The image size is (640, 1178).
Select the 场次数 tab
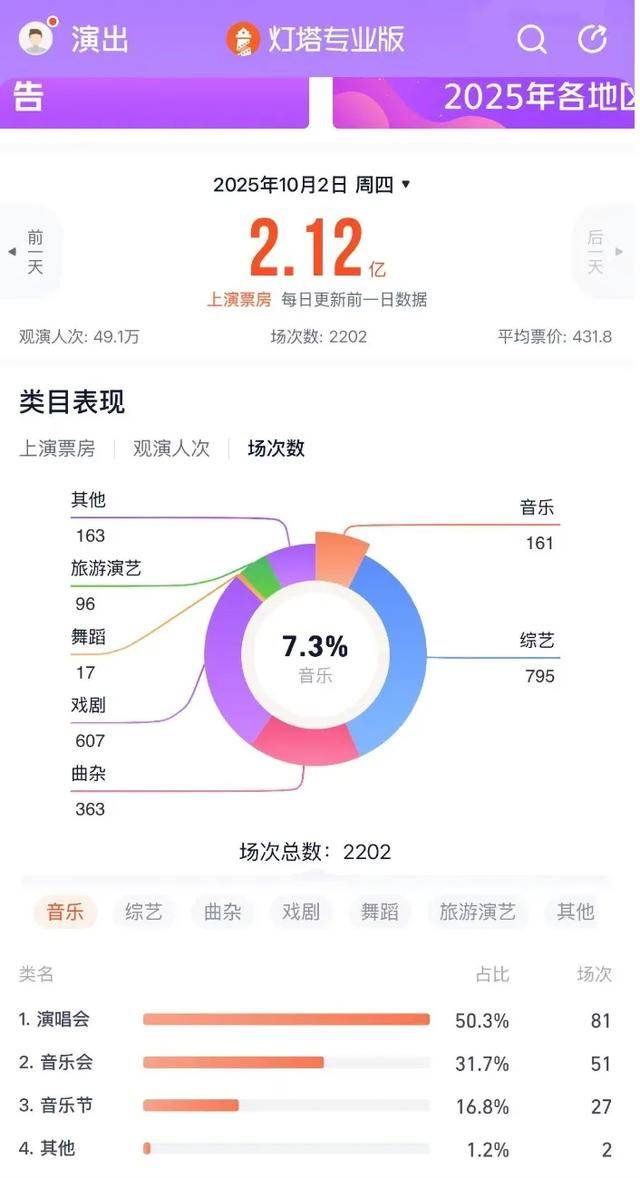tap(276, 449)
